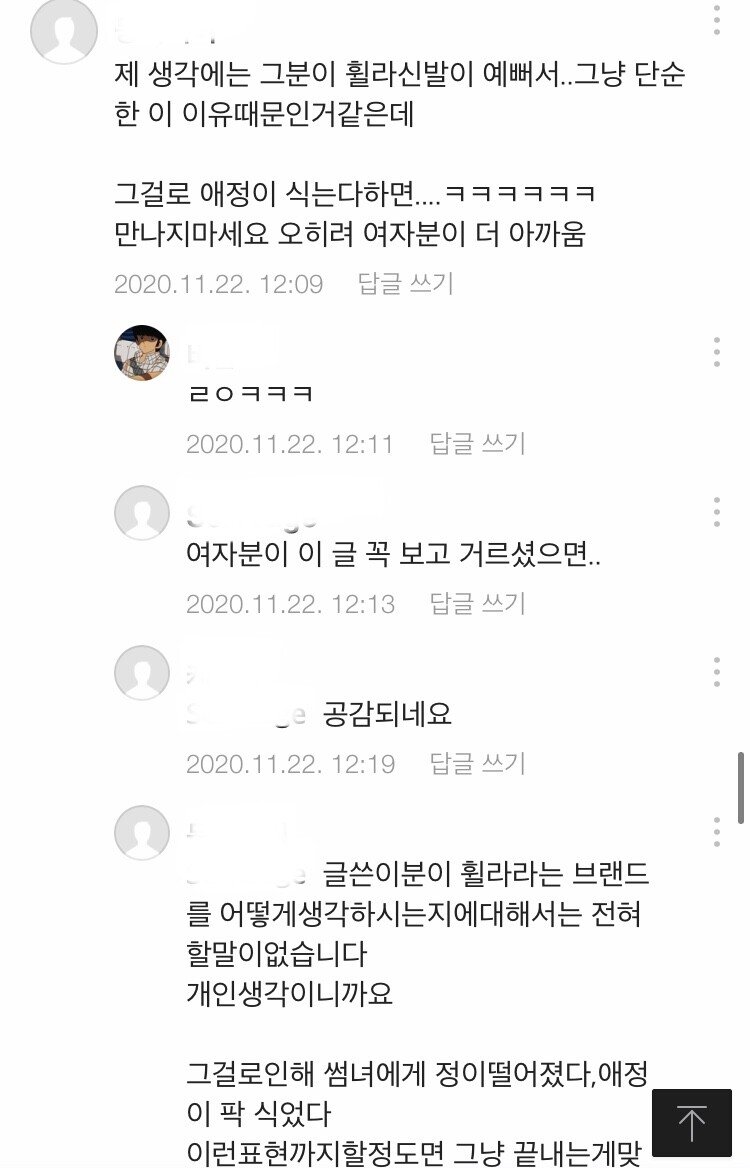
Task: Tap 답글 쓰기 under the 12:09 comment
Action: tap(405, 284)
